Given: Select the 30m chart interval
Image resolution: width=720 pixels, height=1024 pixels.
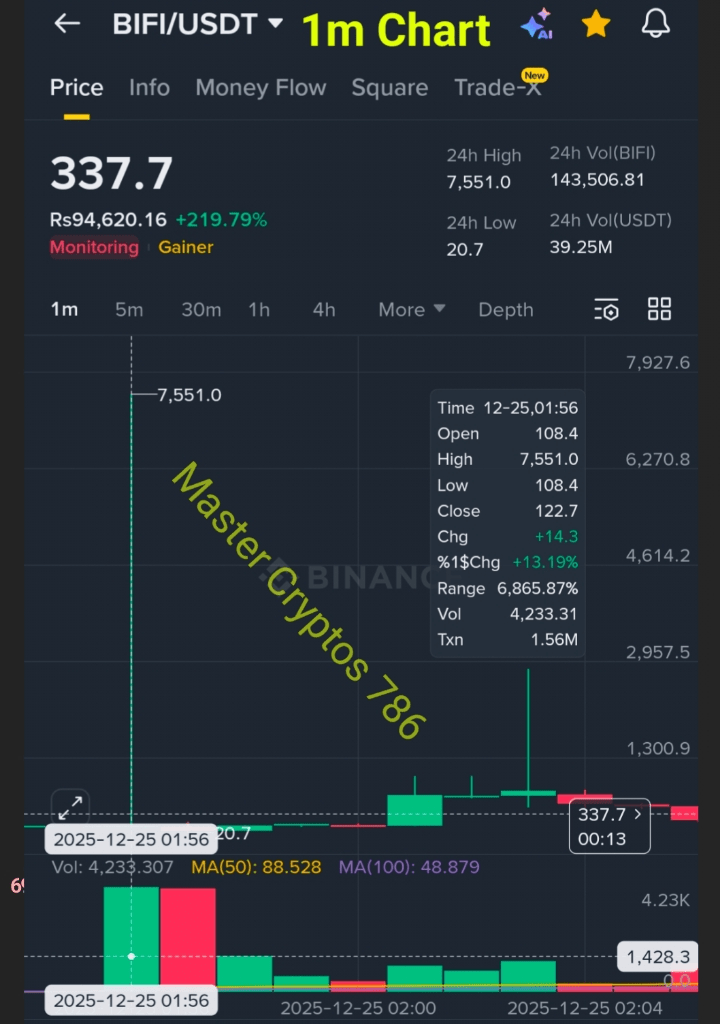Looking at the screenshot, I should pyautogui.click(x=201, y=310).
